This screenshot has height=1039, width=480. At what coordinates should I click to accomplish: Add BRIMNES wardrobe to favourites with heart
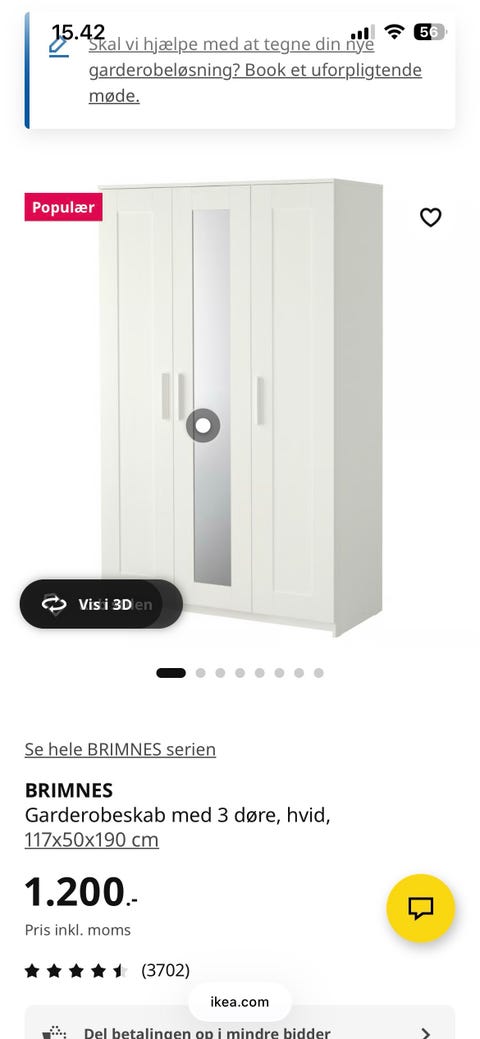430,217
